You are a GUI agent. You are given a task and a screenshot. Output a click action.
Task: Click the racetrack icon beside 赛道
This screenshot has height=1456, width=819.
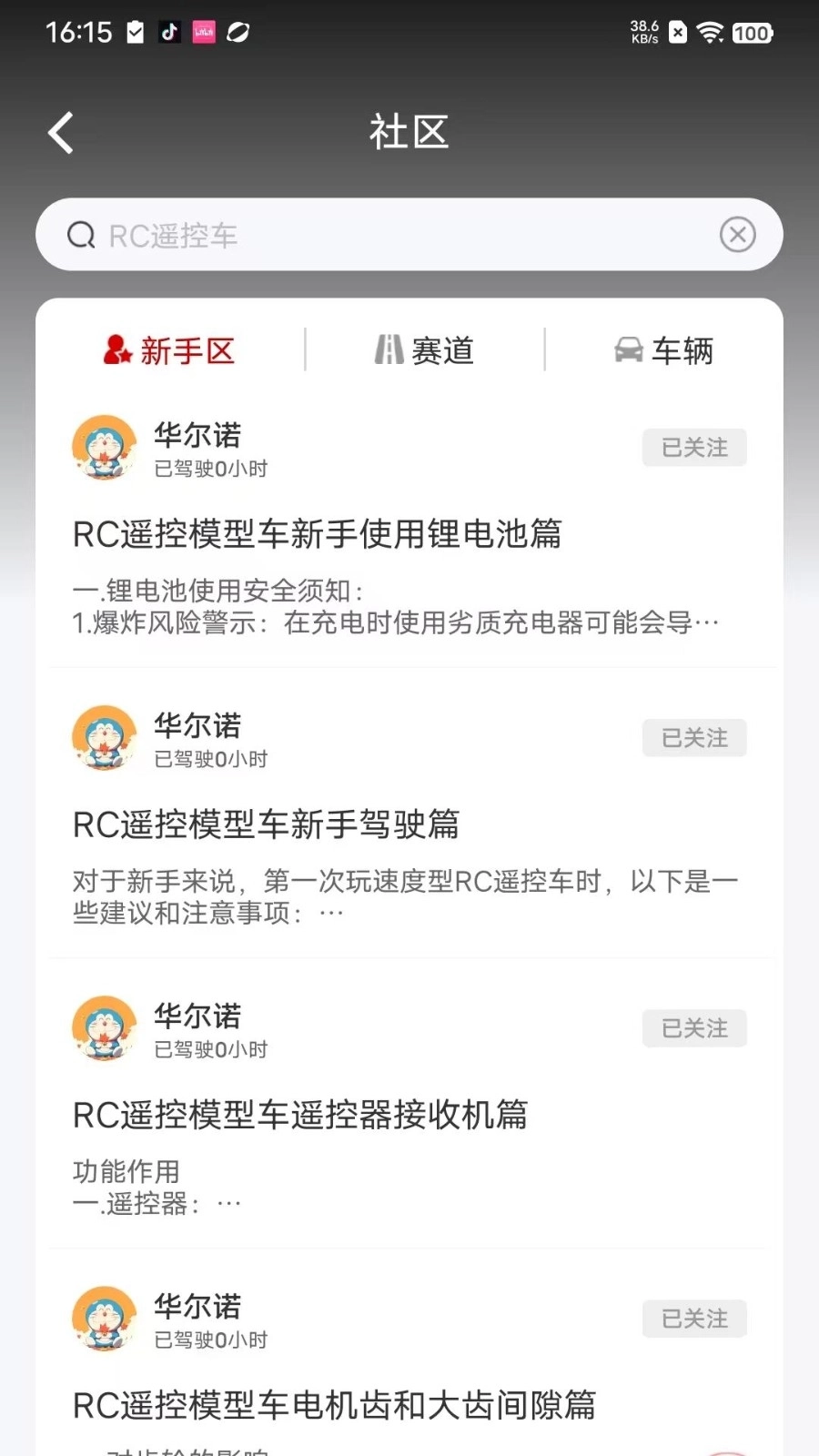[389, 349]
